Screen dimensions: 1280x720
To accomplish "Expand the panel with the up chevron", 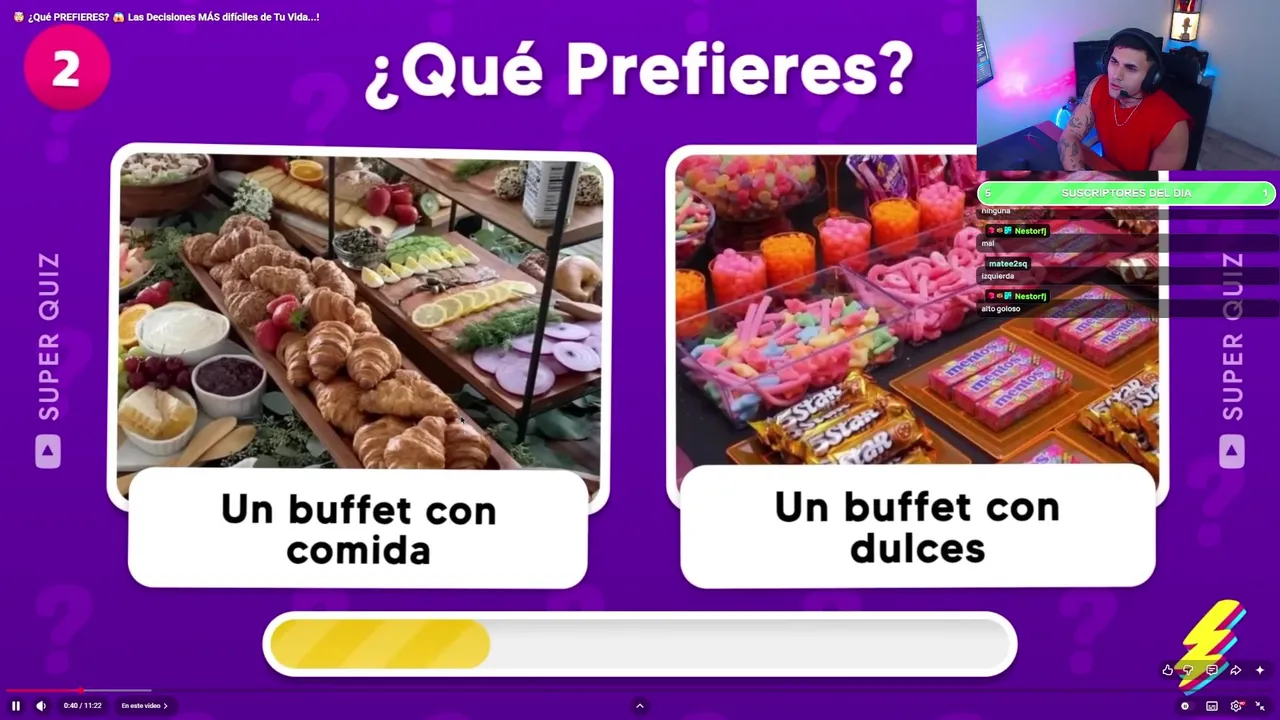I will [x=640, y=706].
